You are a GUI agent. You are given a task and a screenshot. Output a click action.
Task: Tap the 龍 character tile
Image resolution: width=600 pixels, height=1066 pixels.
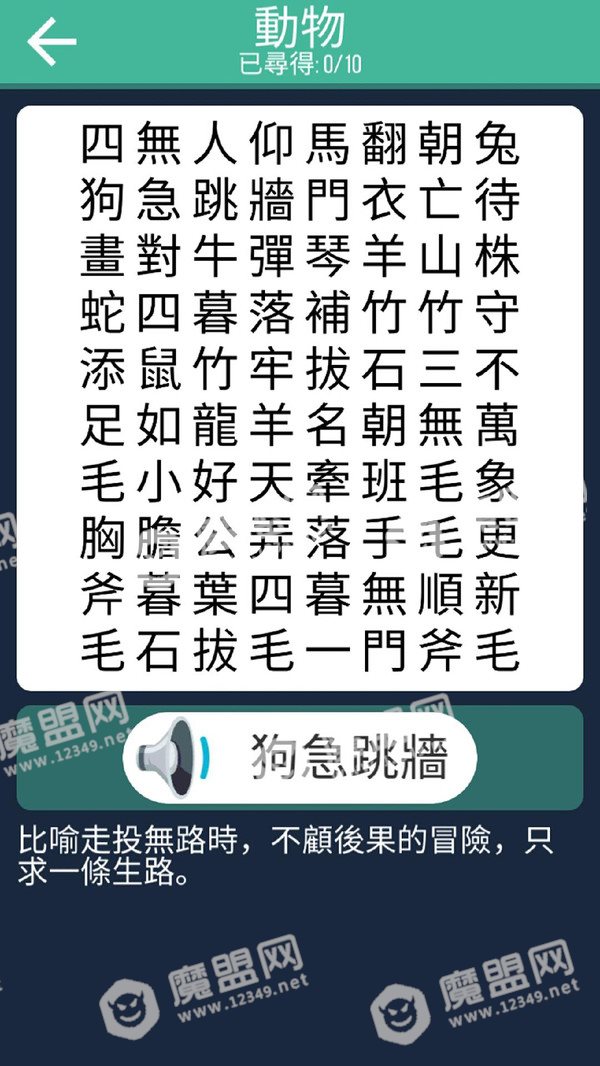[215, 427]
